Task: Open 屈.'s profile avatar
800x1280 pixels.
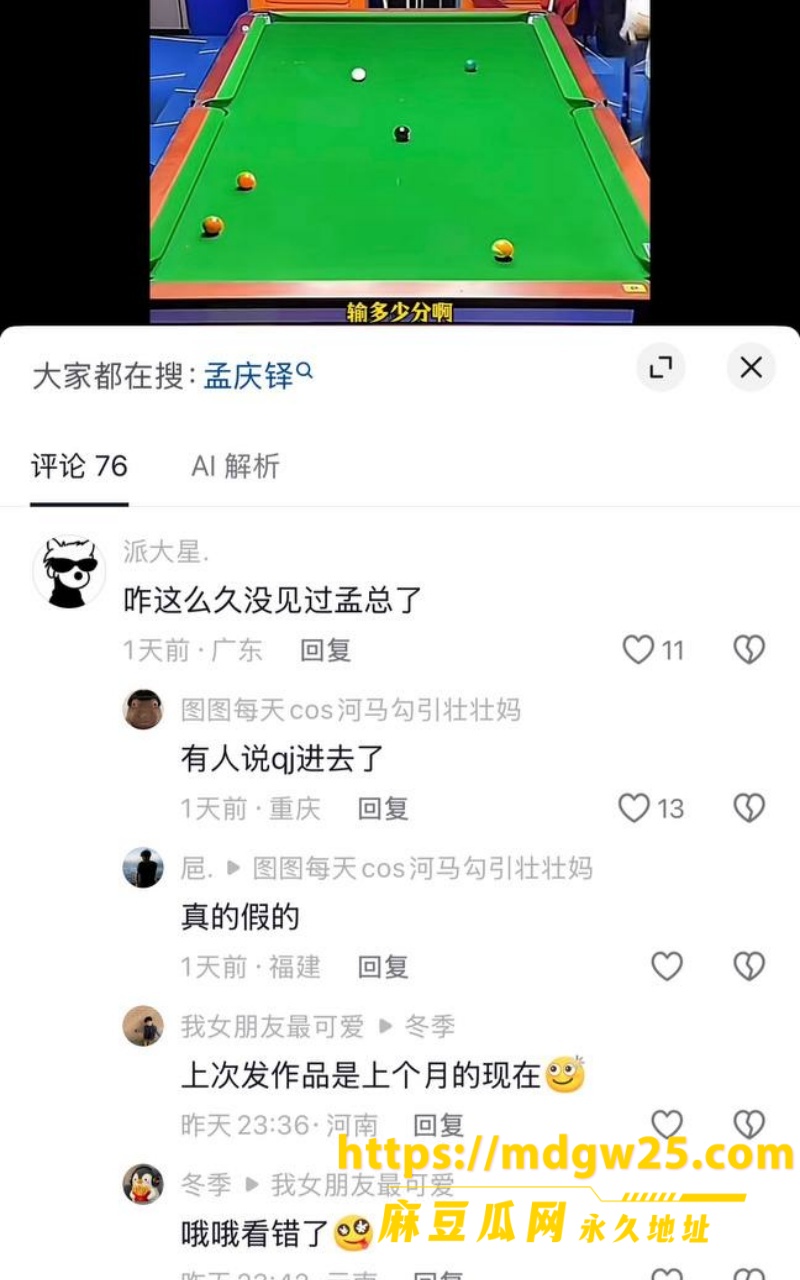Action: pyautogui.click(x=143, y=867)
